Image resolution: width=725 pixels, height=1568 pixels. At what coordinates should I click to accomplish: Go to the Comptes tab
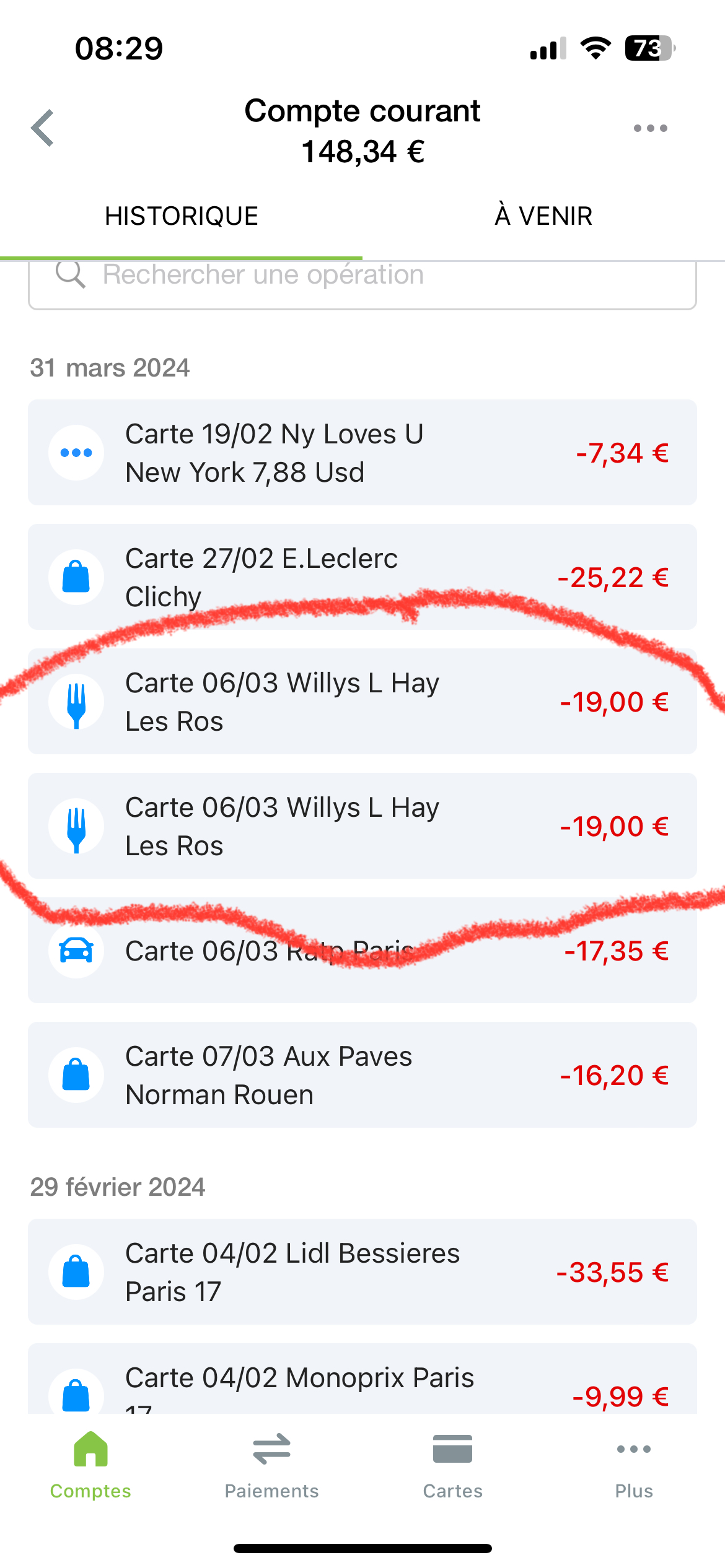[x=90, y=1465]
